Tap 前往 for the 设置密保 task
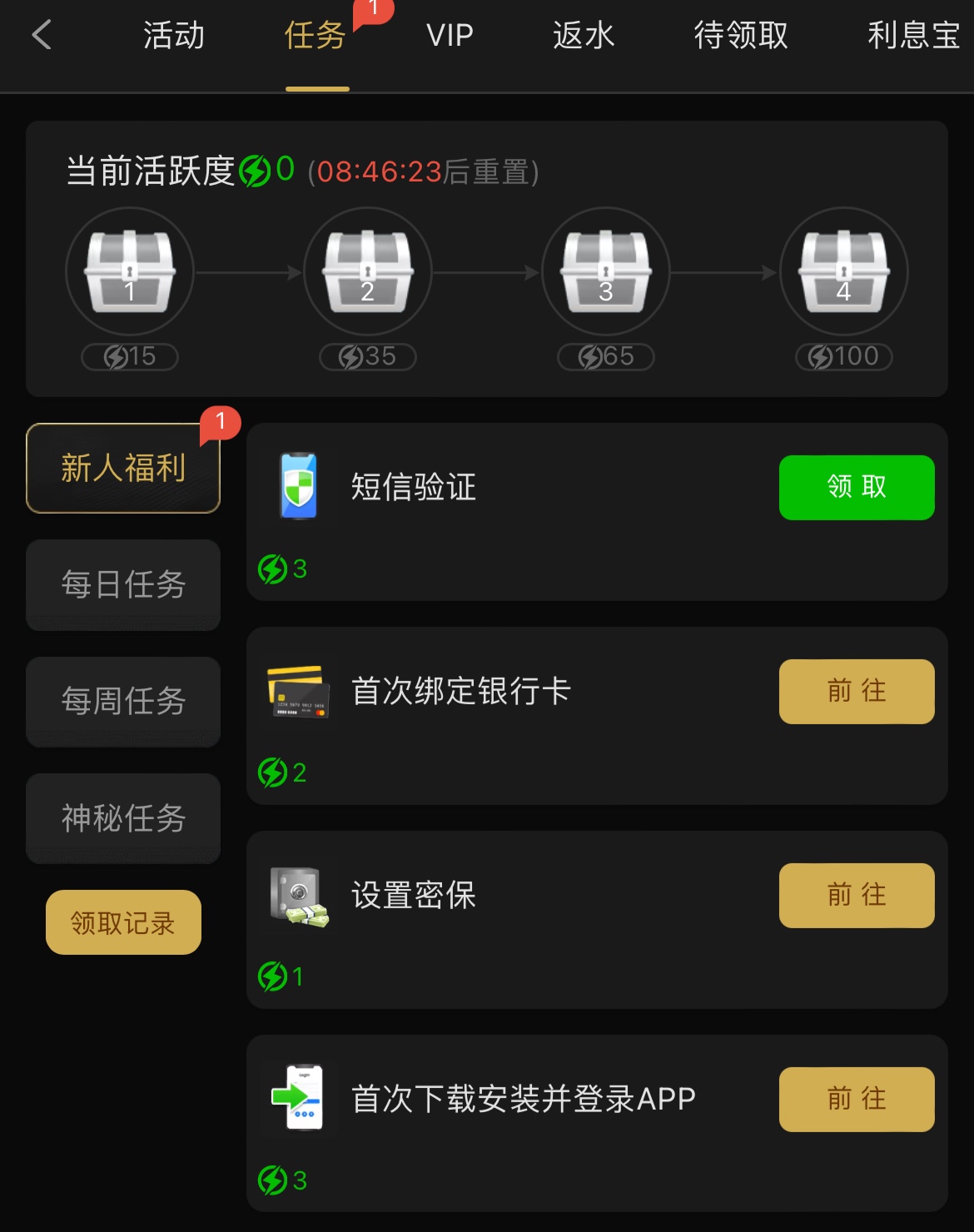This screenshot has width=974, height=1232. click(857, 895)
